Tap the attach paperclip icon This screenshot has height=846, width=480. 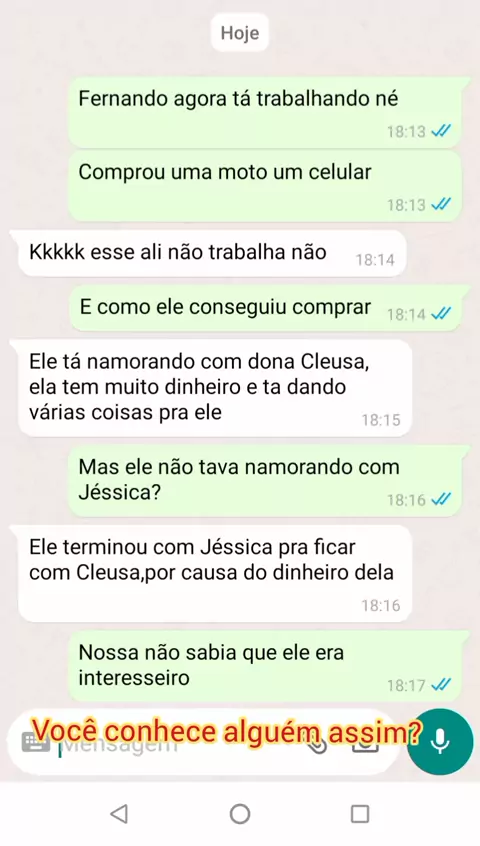(318, 745)
